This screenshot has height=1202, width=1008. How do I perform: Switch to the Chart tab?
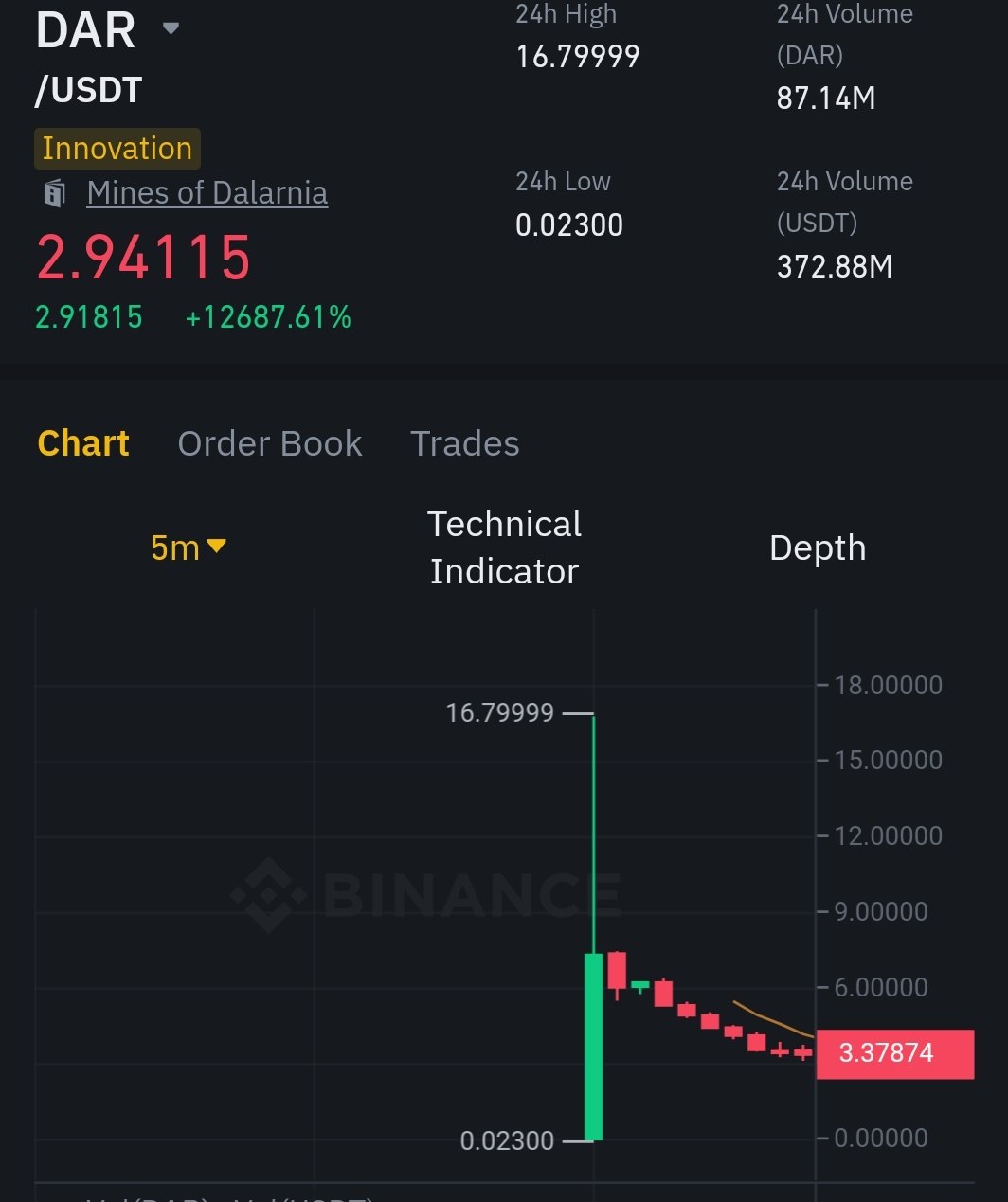pos(83,443)
